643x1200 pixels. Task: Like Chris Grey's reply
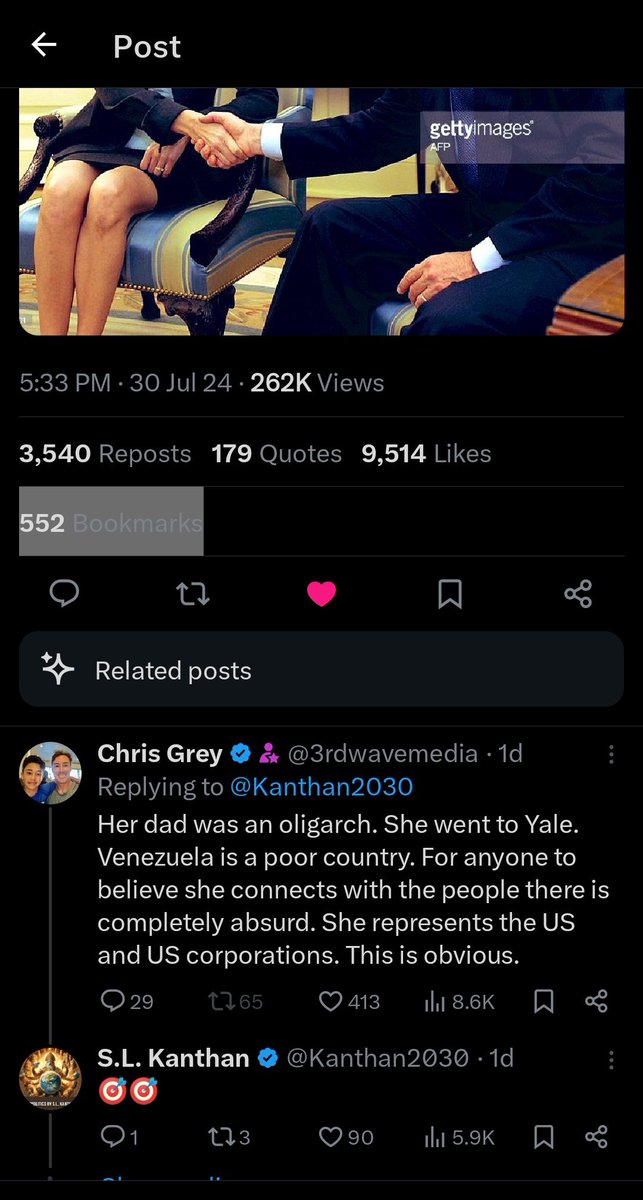(x=331, y=1001)
